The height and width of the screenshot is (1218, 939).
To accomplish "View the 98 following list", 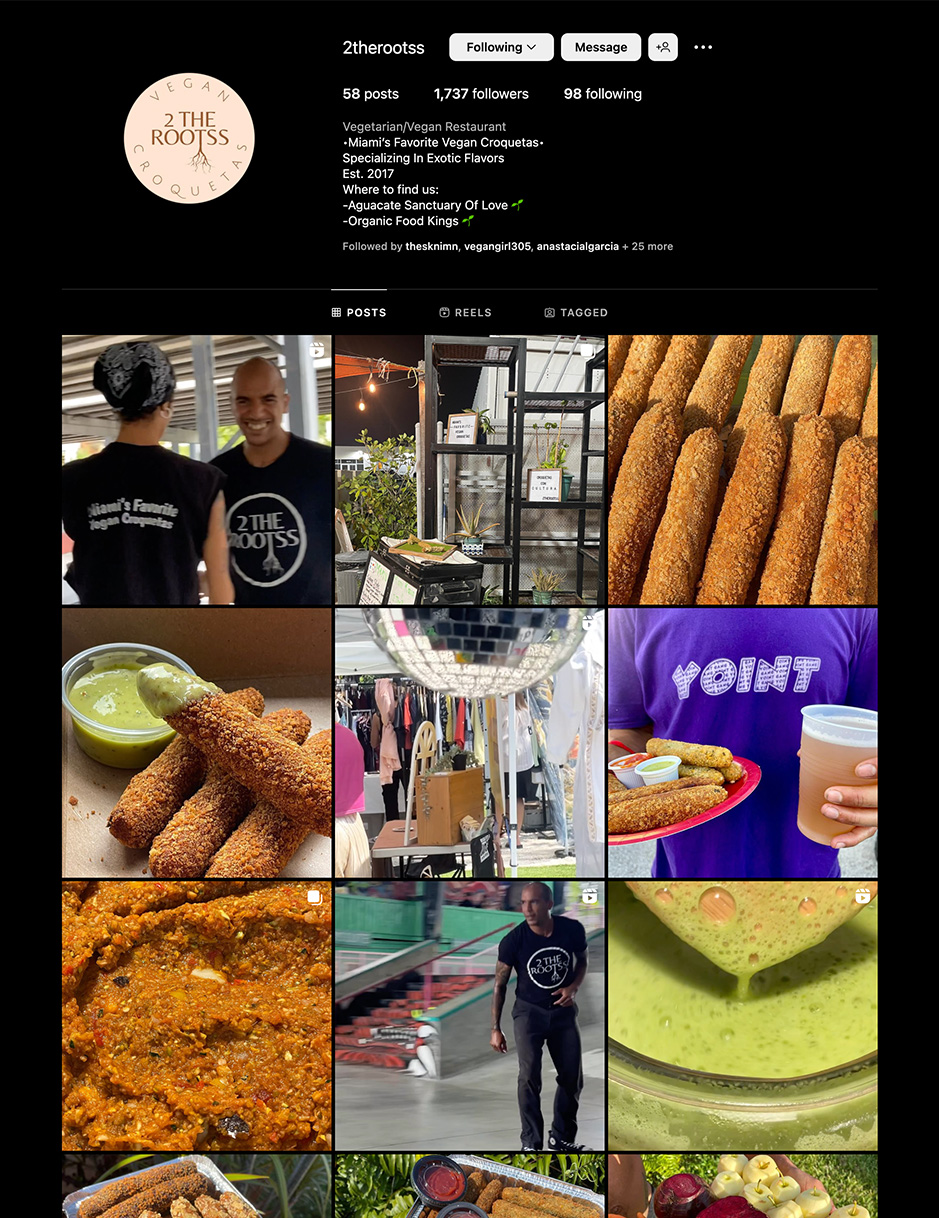I will [602, 94].
